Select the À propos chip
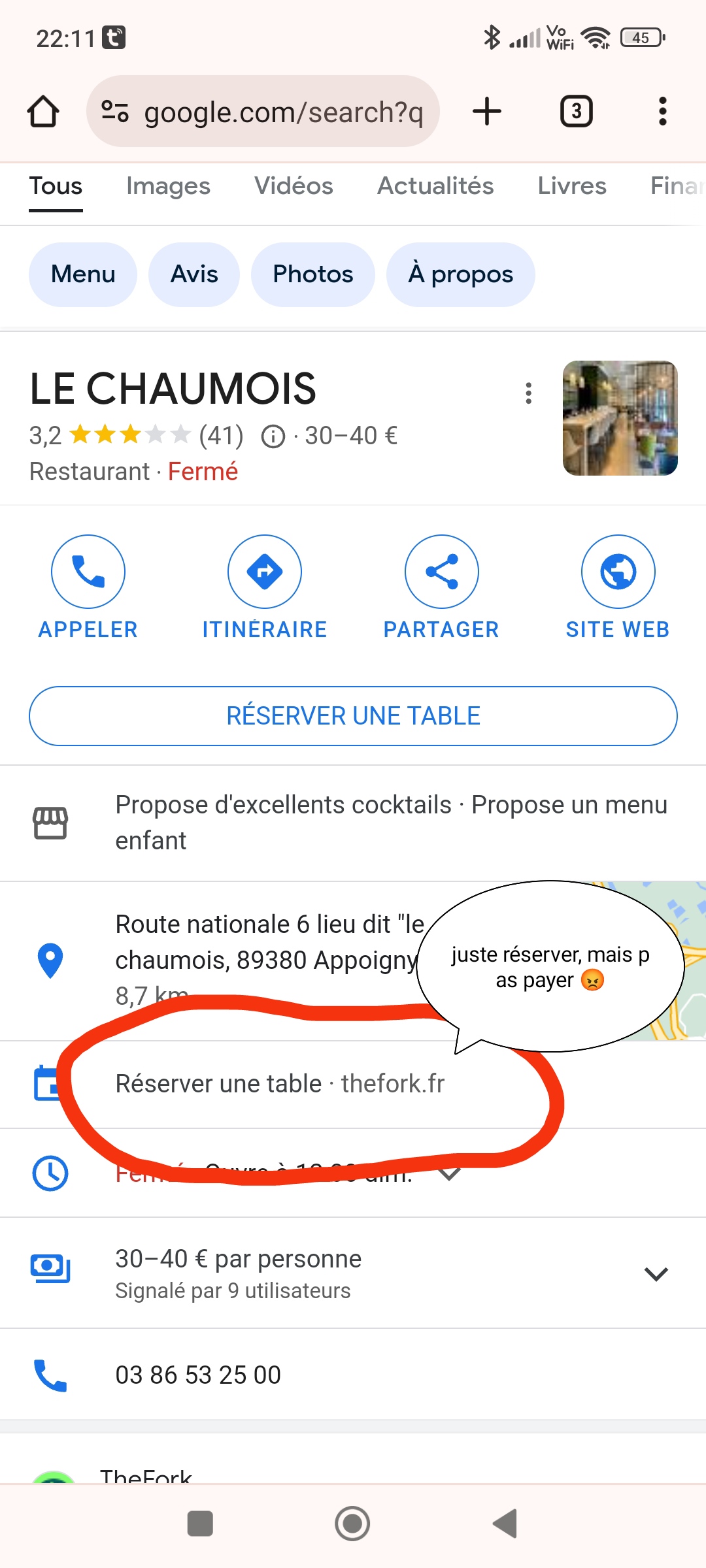 [460, 274]
